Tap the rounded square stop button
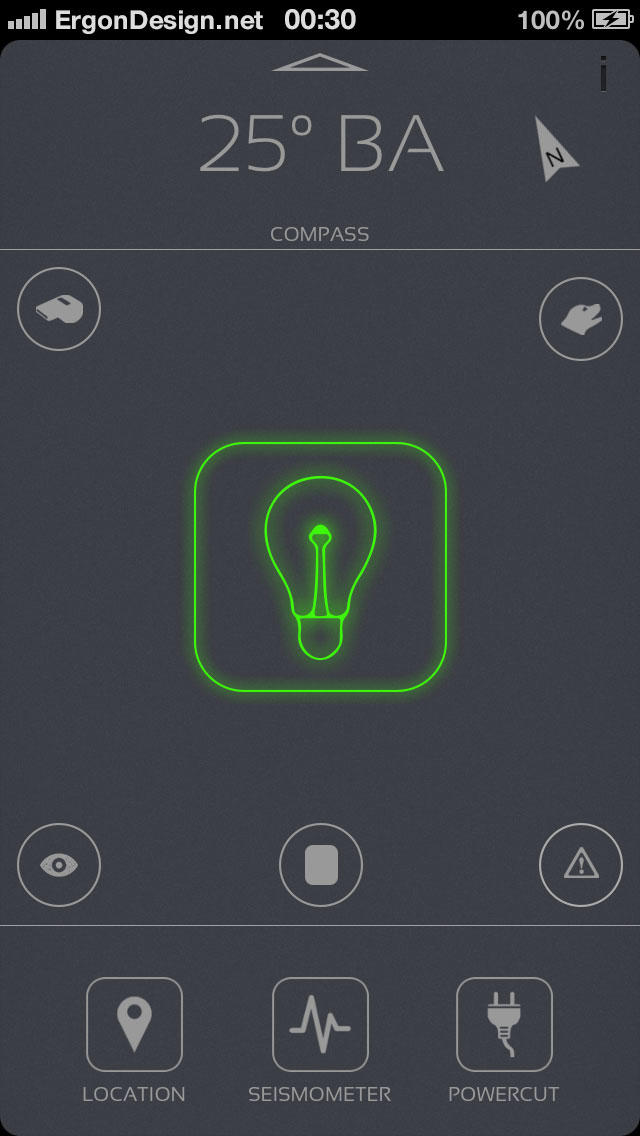Image resolution: width=640 pixels, height=1136 pixels. click(321, 865)
